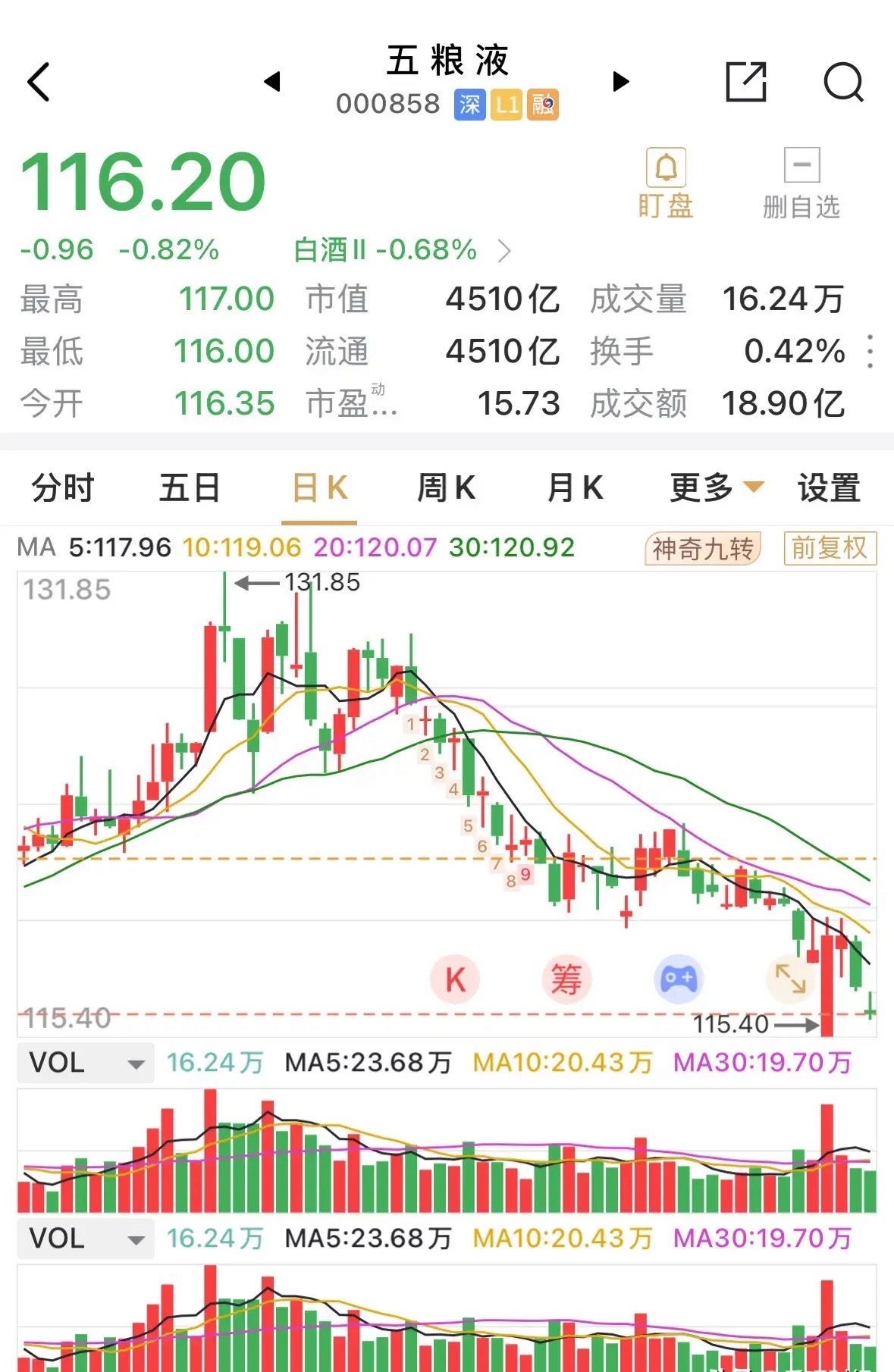Open the share icon in the header

(x=746, y=82)
